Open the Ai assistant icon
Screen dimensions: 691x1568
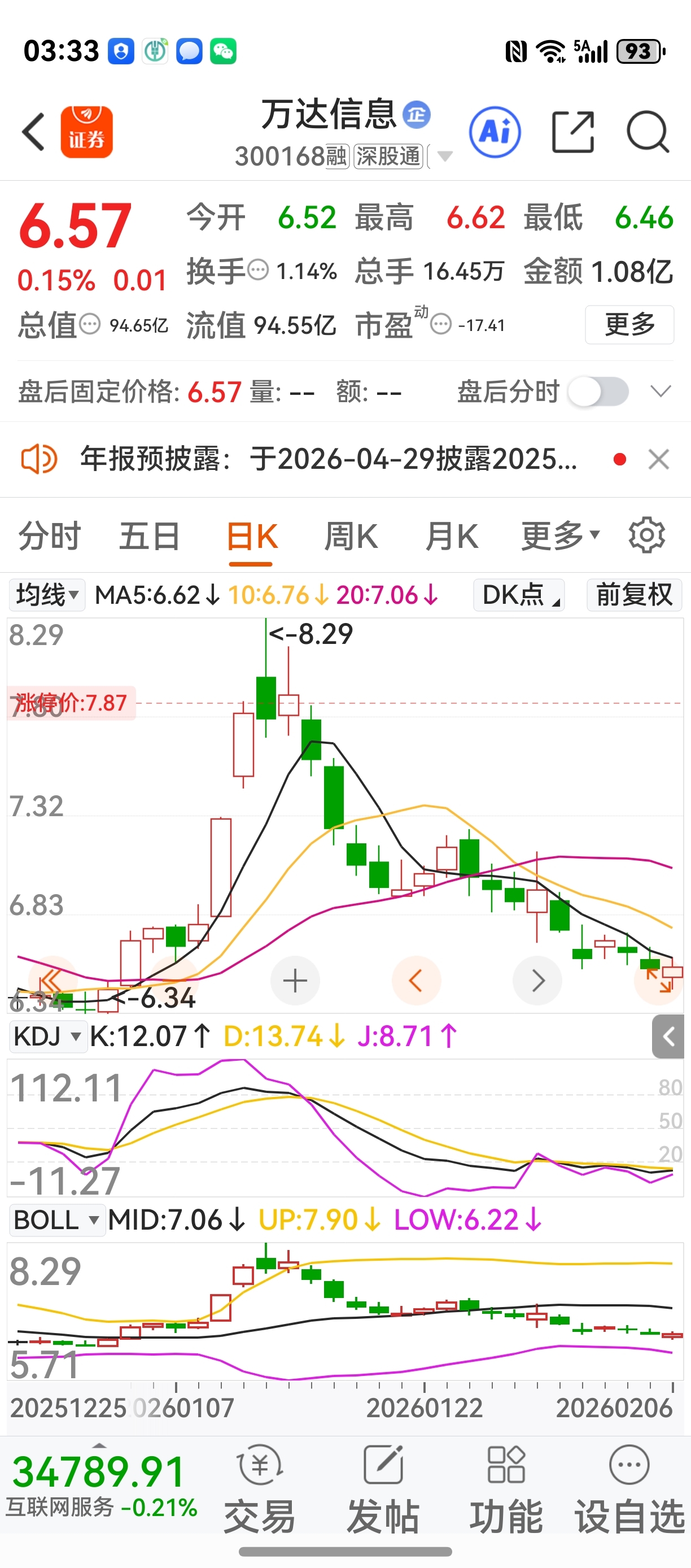(495, 132)
